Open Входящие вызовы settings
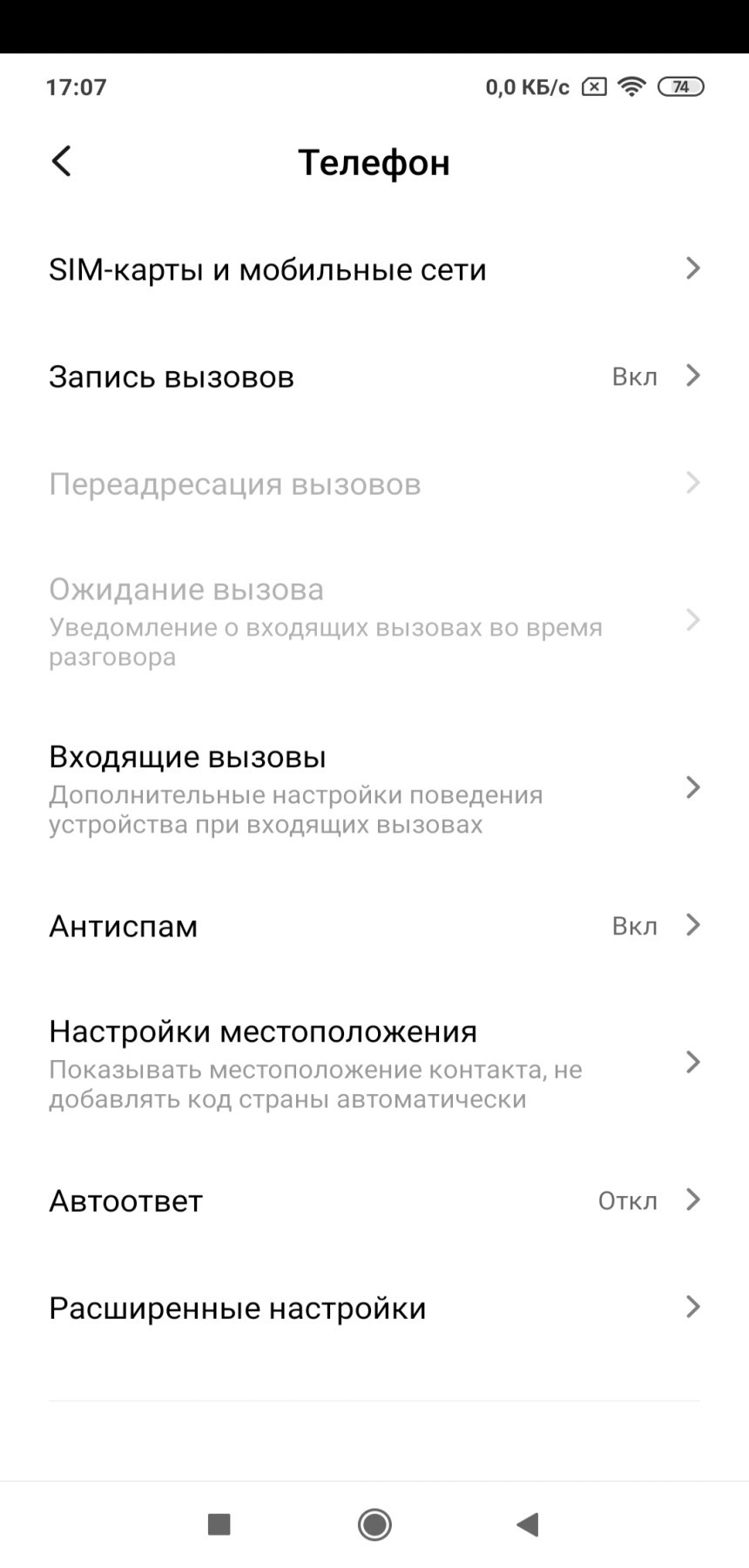The width and height of the screenshot is (749, 1568). click(x=374, y=788)
